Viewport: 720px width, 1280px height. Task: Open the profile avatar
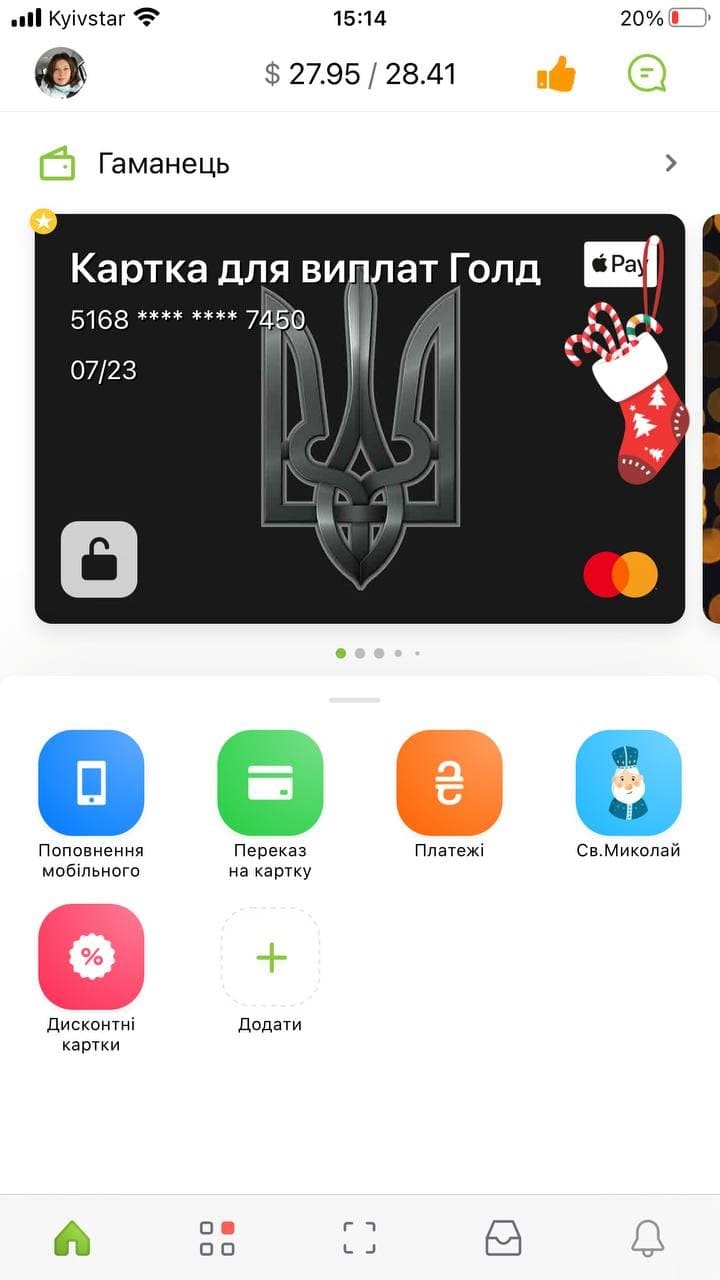(61, 73)
